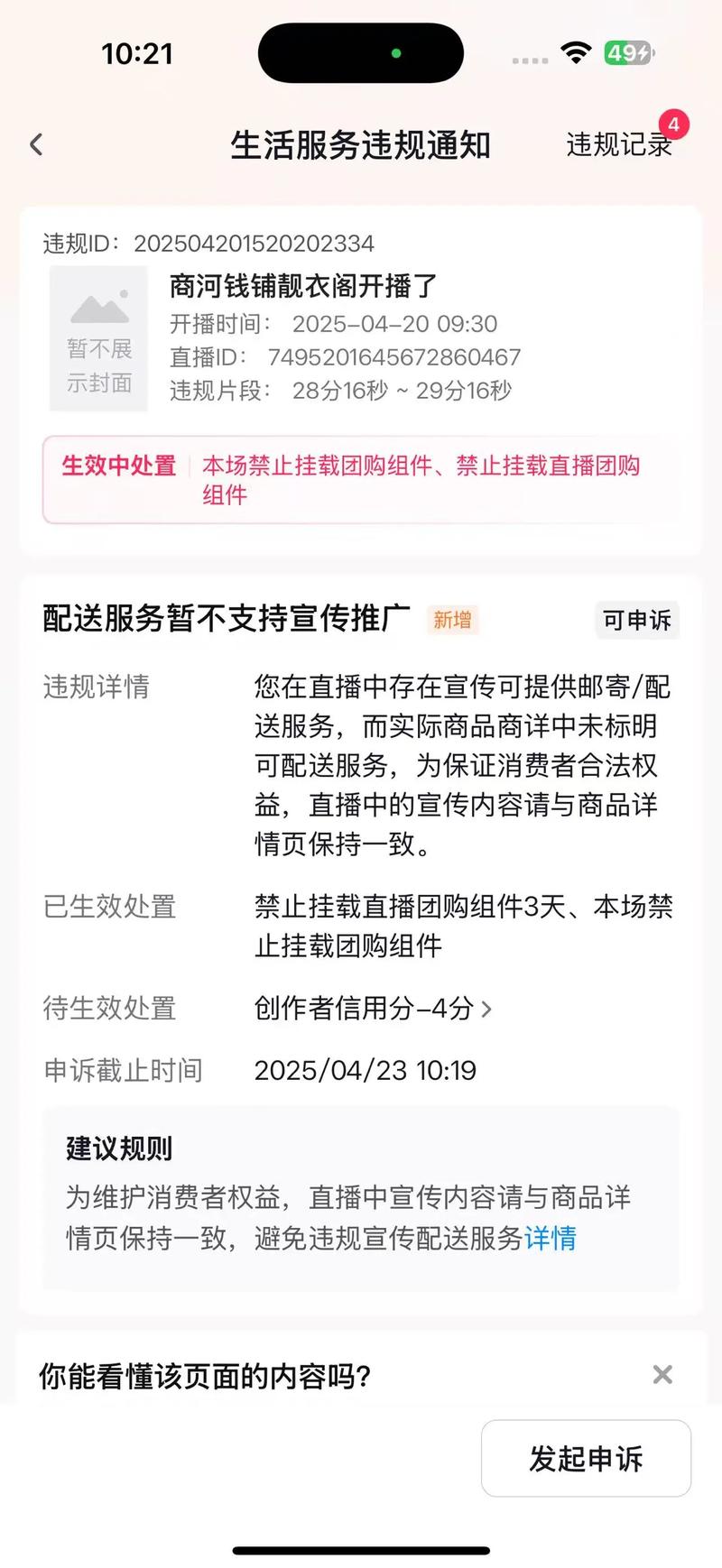Tap the 可申诉 tag
The width and height of the screenshot is (722, 1568).
click(636, 620)
